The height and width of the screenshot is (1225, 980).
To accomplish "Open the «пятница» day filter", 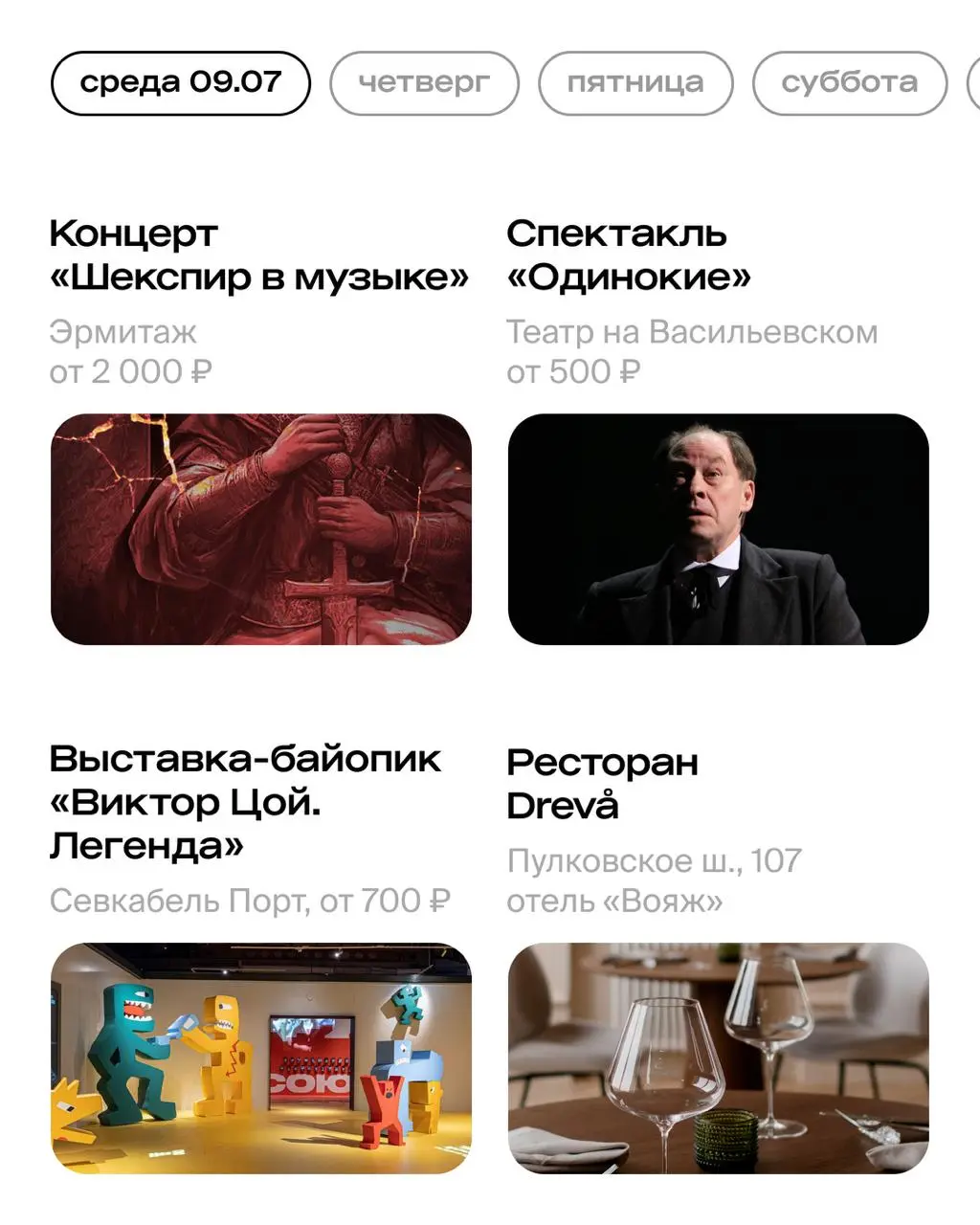I will coord(635,82).
